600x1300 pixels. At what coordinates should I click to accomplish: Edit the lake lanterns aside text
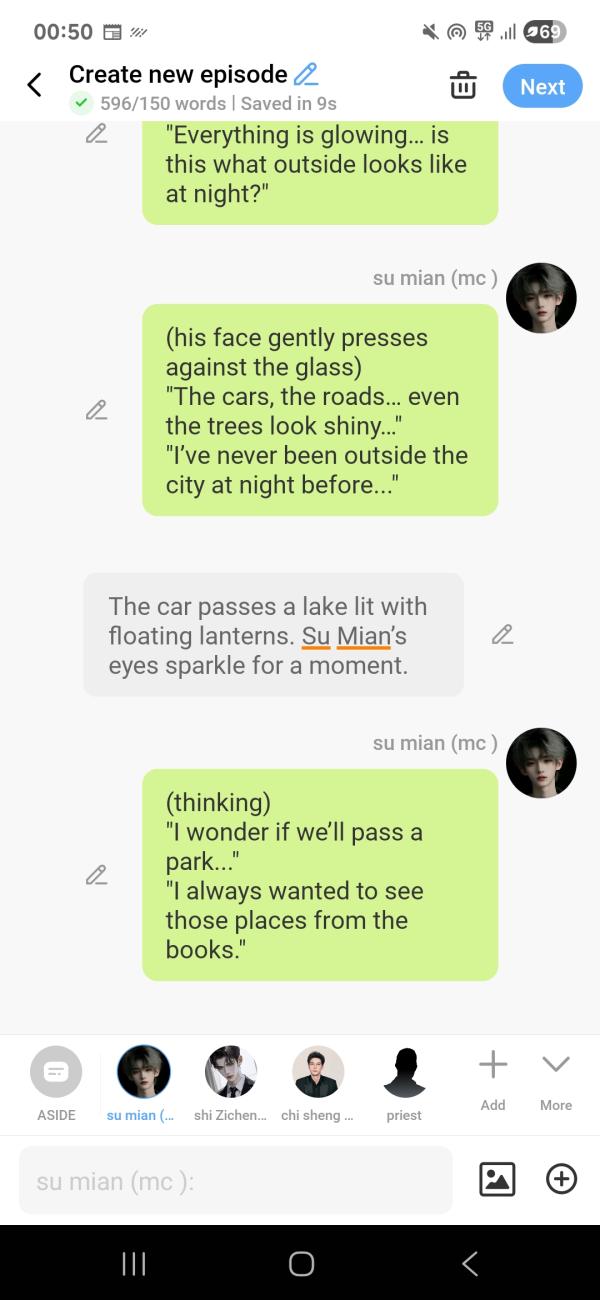[502, 635]
